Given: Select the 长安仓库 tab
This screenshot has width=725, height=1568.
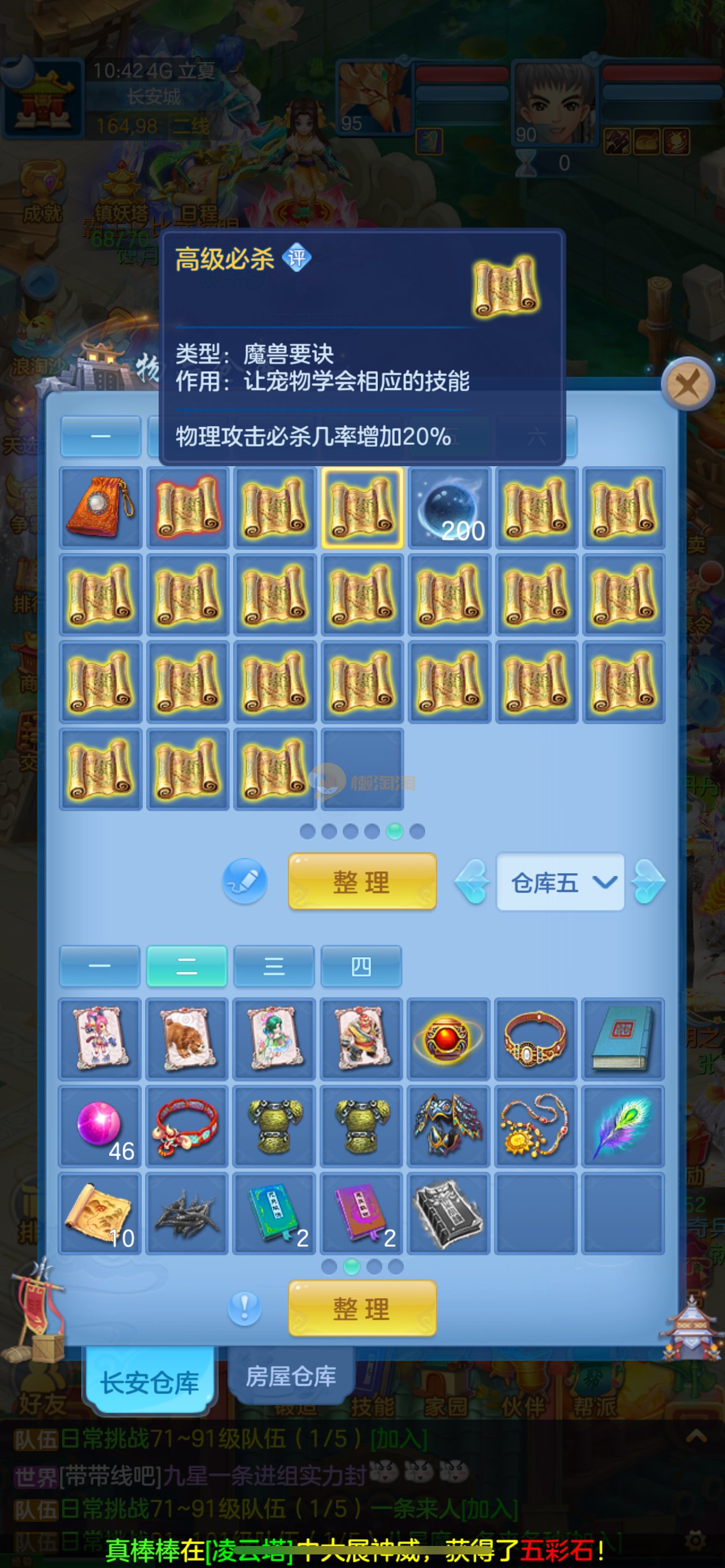Looking at the screenshot, I should [150, 1382].
